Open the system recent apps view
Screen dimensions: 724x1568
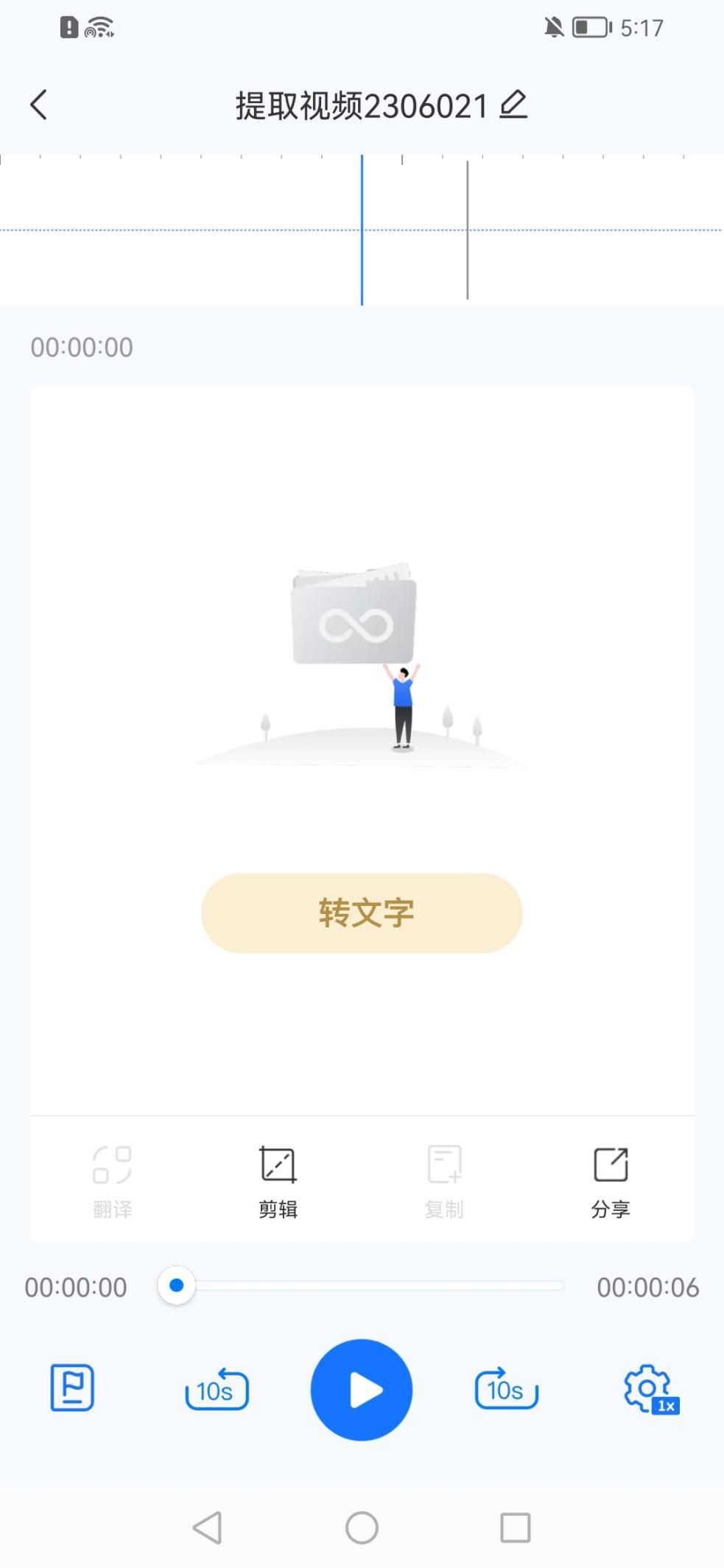pos(515,1527)
